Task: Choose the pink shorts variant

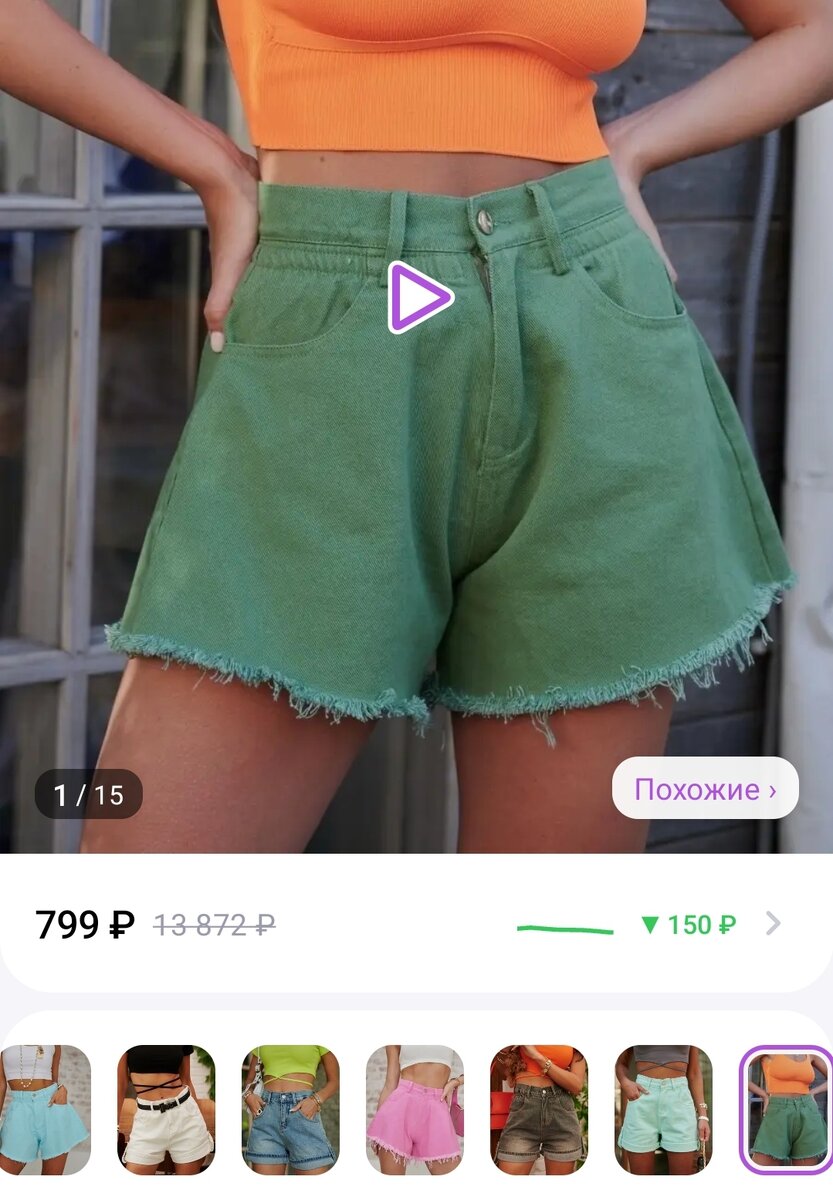Action: (414, 1109)
